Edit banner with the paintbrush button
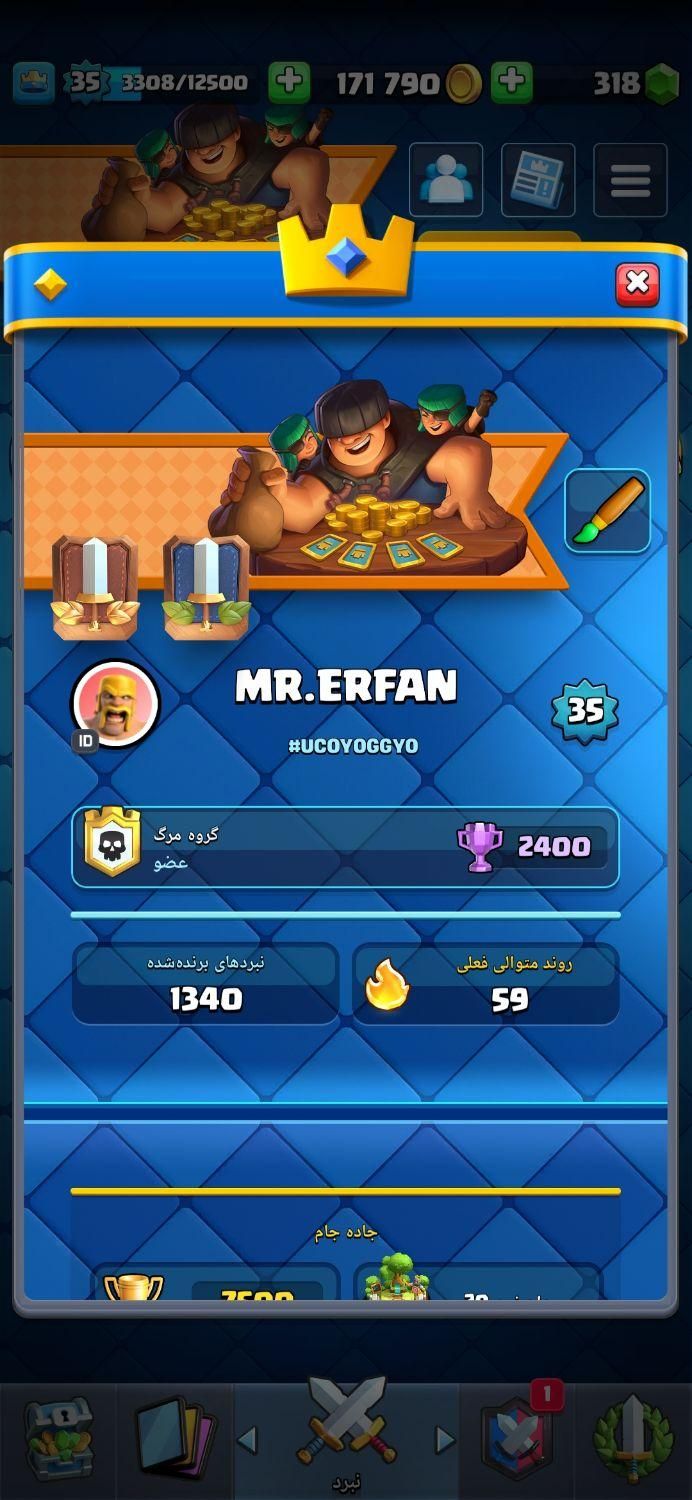The height and width of the screenshot is (1500, 692). click(x=607, y=511)
